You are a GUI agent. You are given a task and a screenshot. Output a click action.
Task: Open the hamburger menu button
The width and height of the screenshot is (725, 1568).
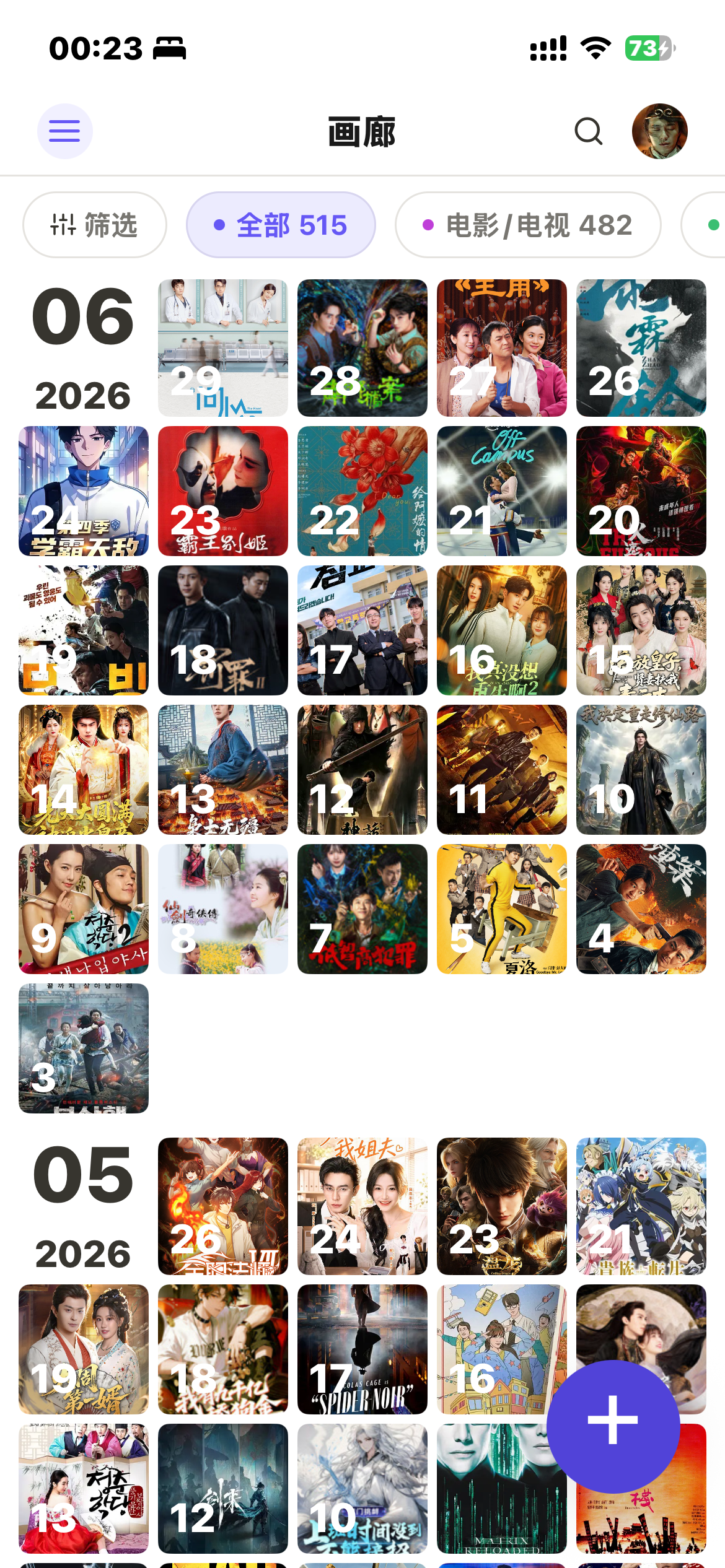pos(64,131)
